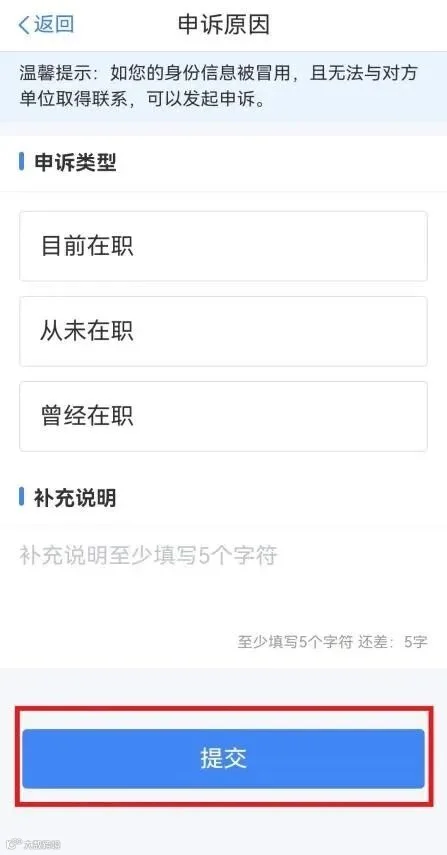The image size is (447, 855).
Task: Submit the appeal with 提交
Action: 224,758
